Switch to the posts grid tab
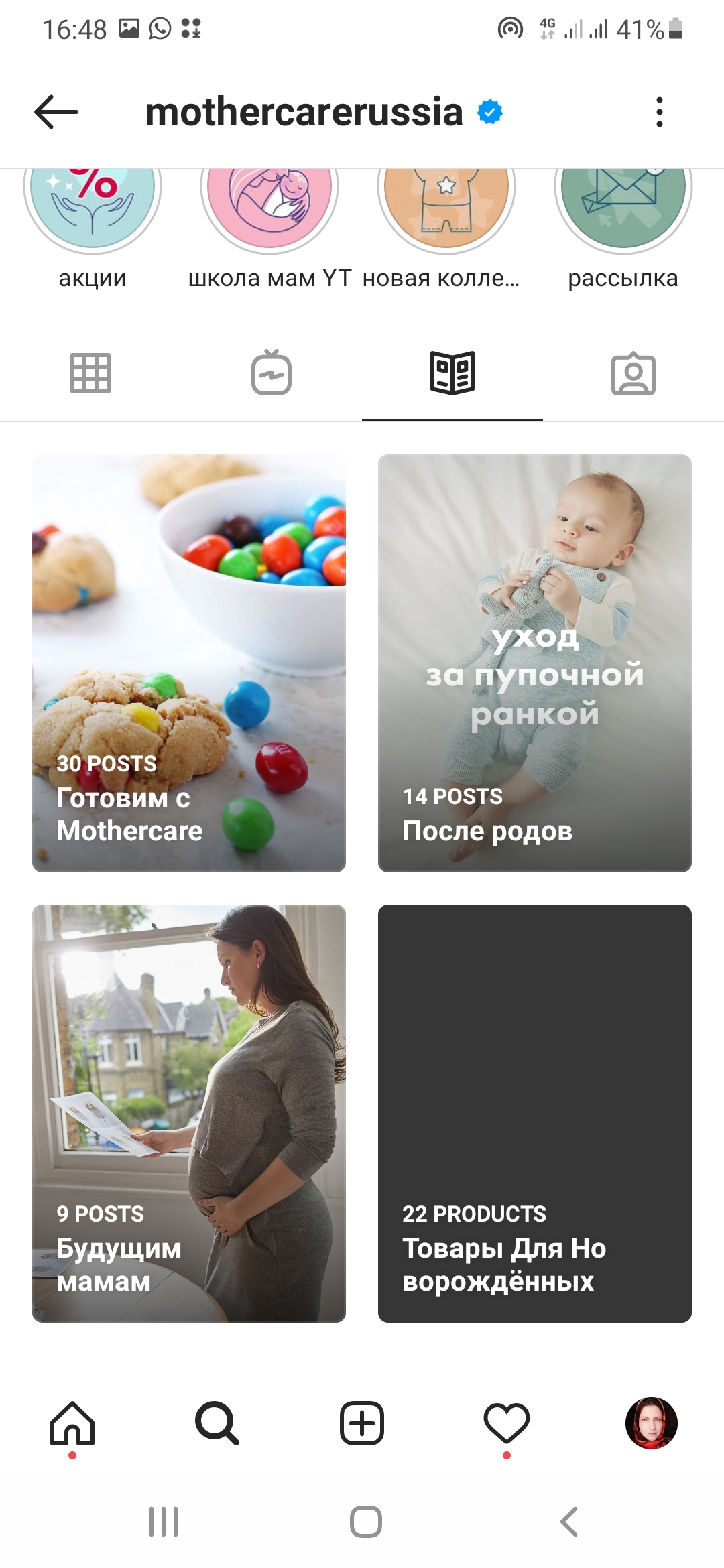Screen dimensions: 724x1568 click(90, 373)
